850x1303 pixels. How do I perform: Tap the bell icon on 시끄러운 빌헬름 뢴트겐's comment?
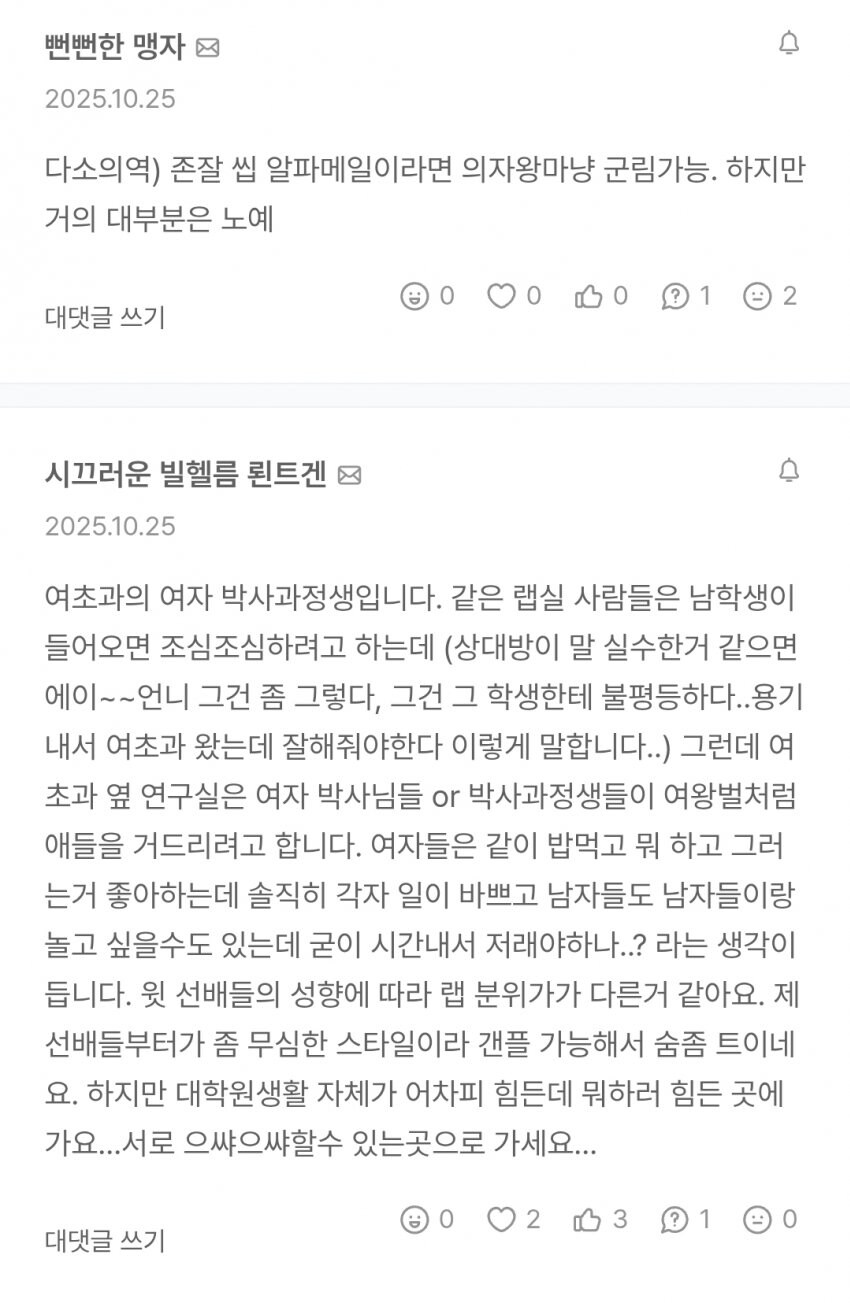pos(789,470)
